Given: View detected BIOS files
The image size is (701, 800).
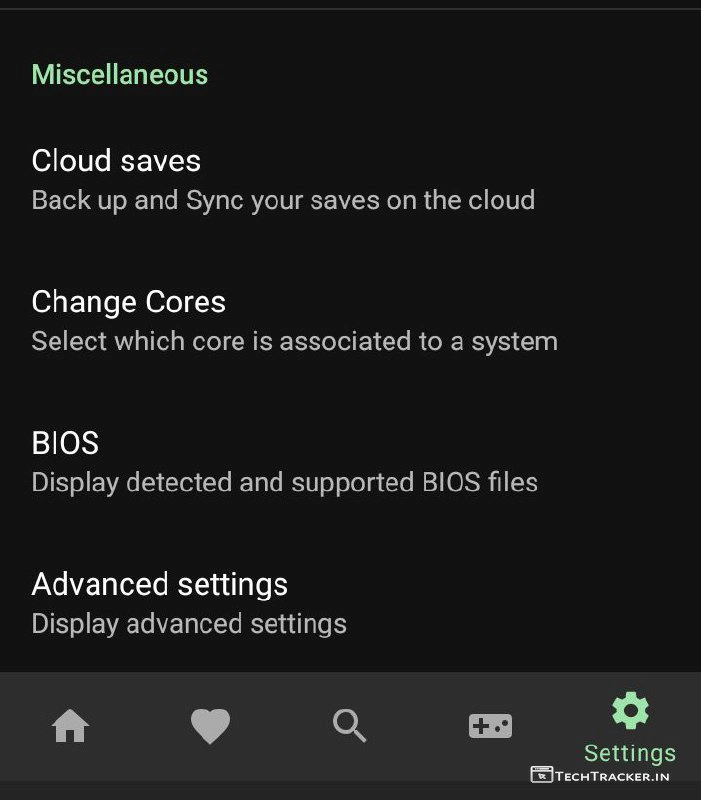Looking at the screenshot, I should coord(284,462).
